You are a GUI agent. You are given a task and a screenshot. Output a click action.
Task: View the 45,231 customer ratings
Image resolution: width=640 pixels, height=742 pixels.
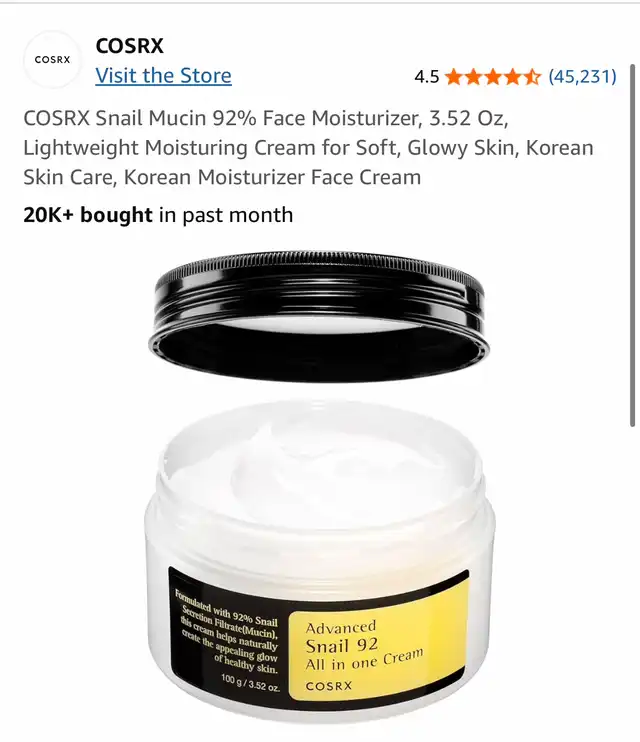point(582,76)
